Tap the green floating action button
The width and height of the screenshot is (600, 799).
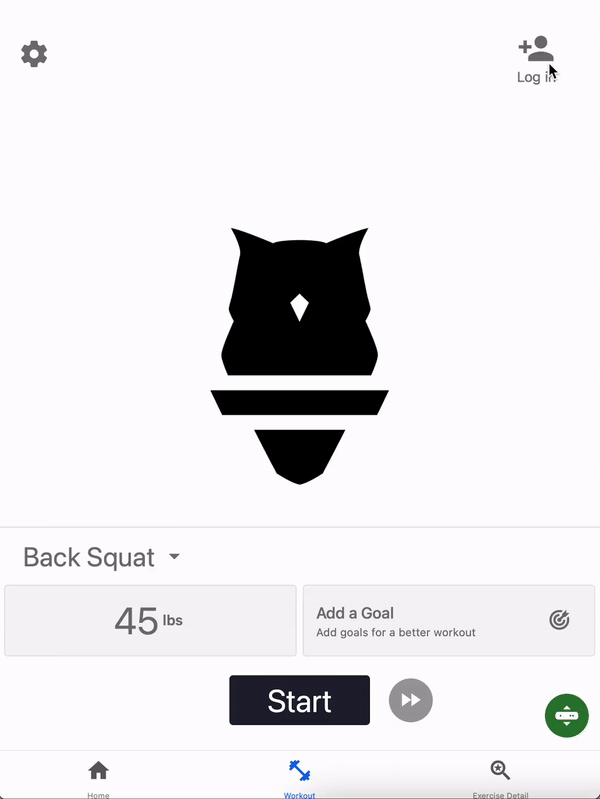(566, 715)
